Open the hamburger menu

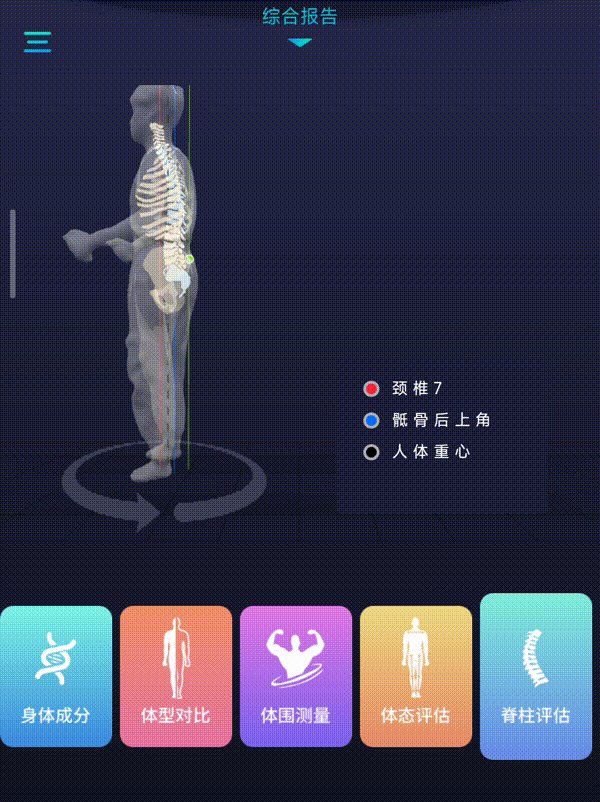pos(37,42)
